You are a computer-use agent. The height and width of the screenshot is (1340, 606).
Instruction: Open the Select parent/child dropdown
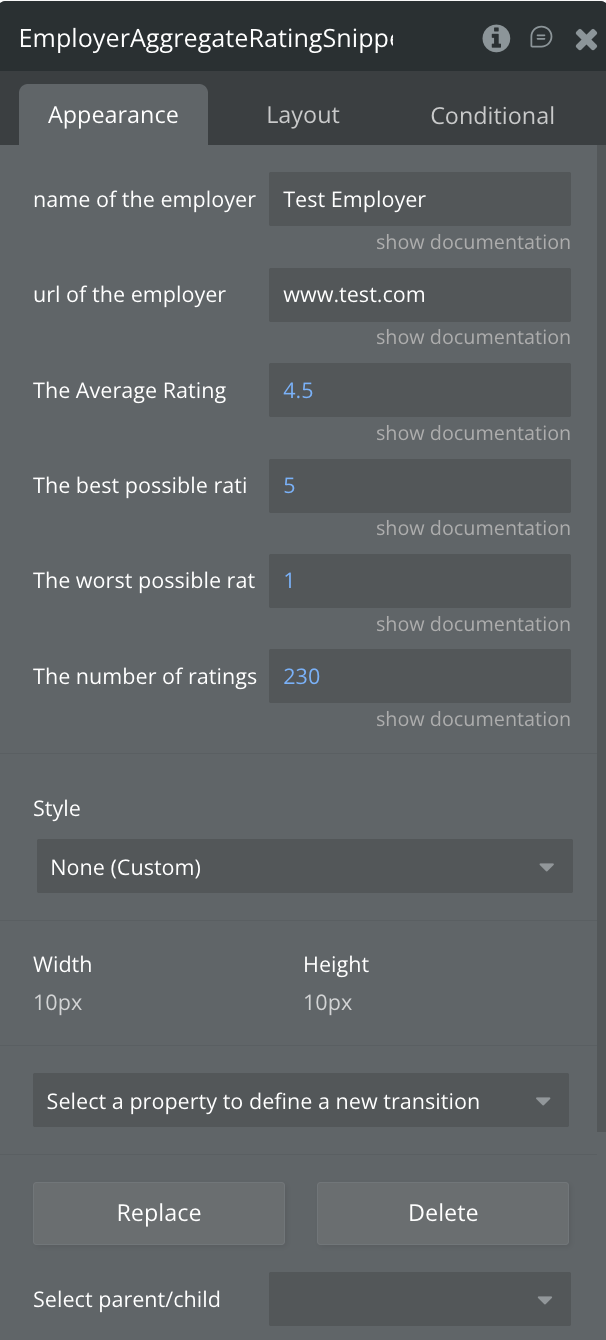(x=419, y=1299)
